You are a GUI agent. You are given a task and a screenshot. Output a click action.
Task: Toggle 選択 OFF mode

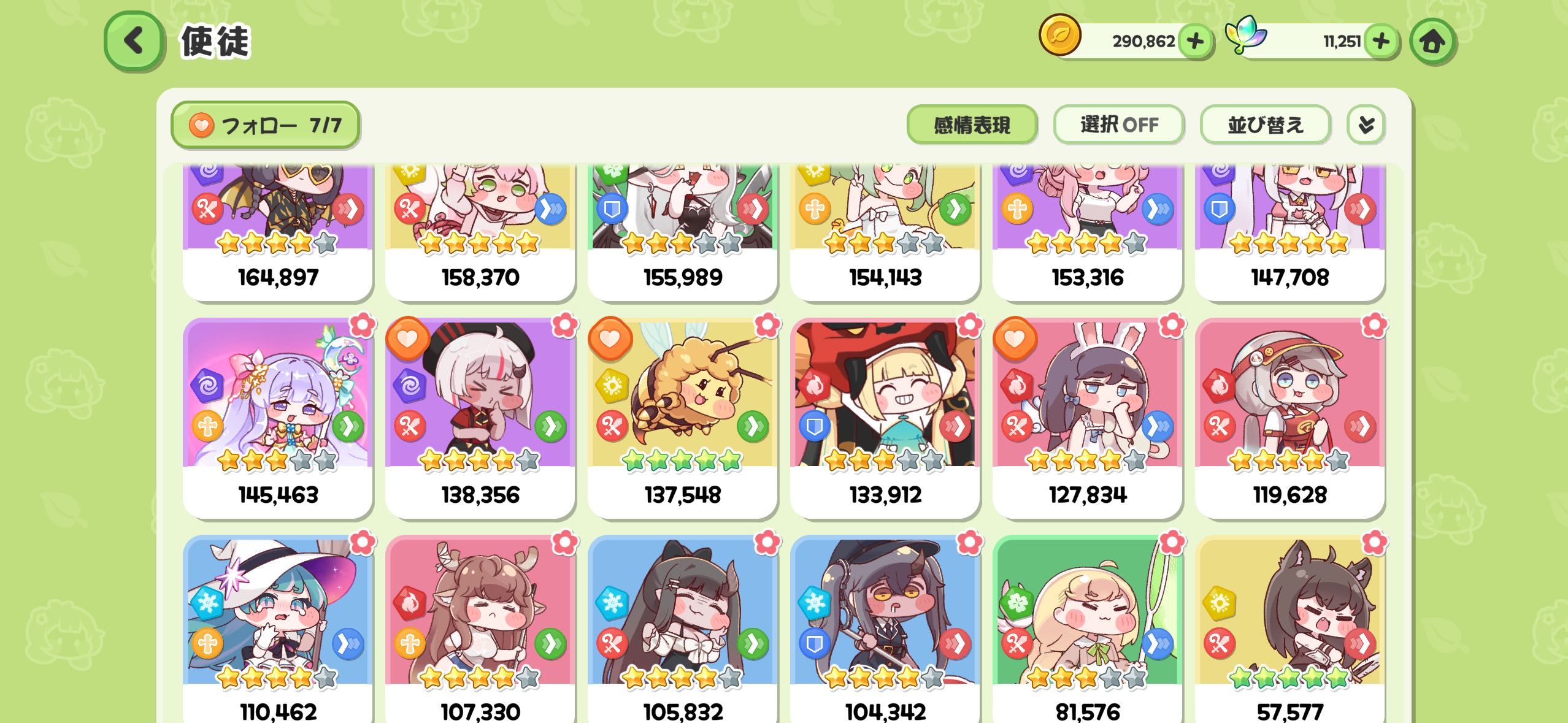(x=1118, y=125)
